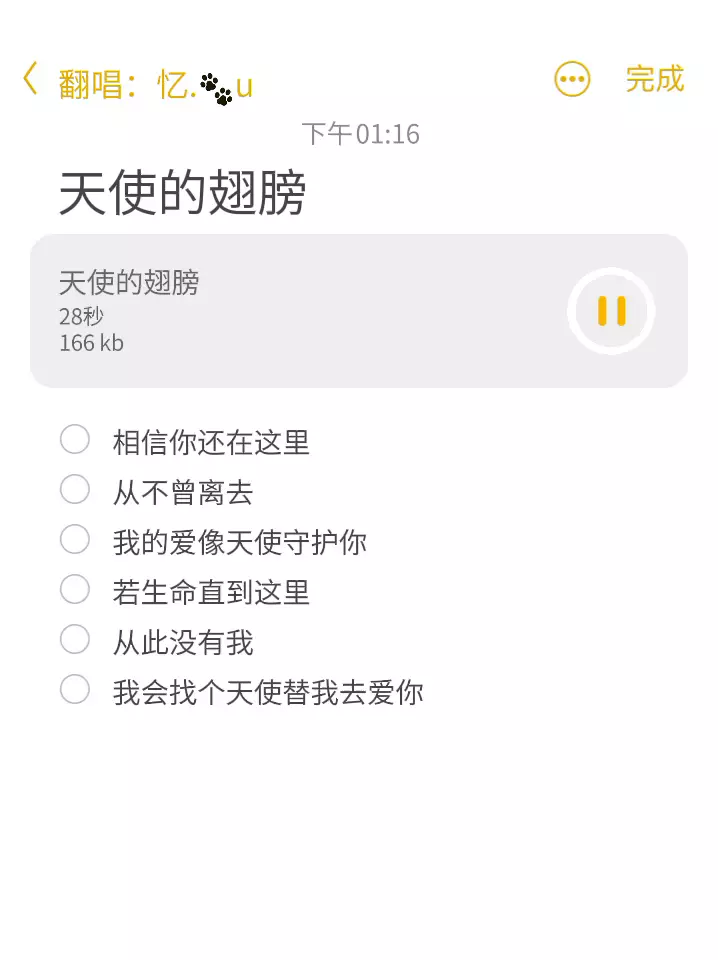Check off 从此没有我

[x=75, y=640]
